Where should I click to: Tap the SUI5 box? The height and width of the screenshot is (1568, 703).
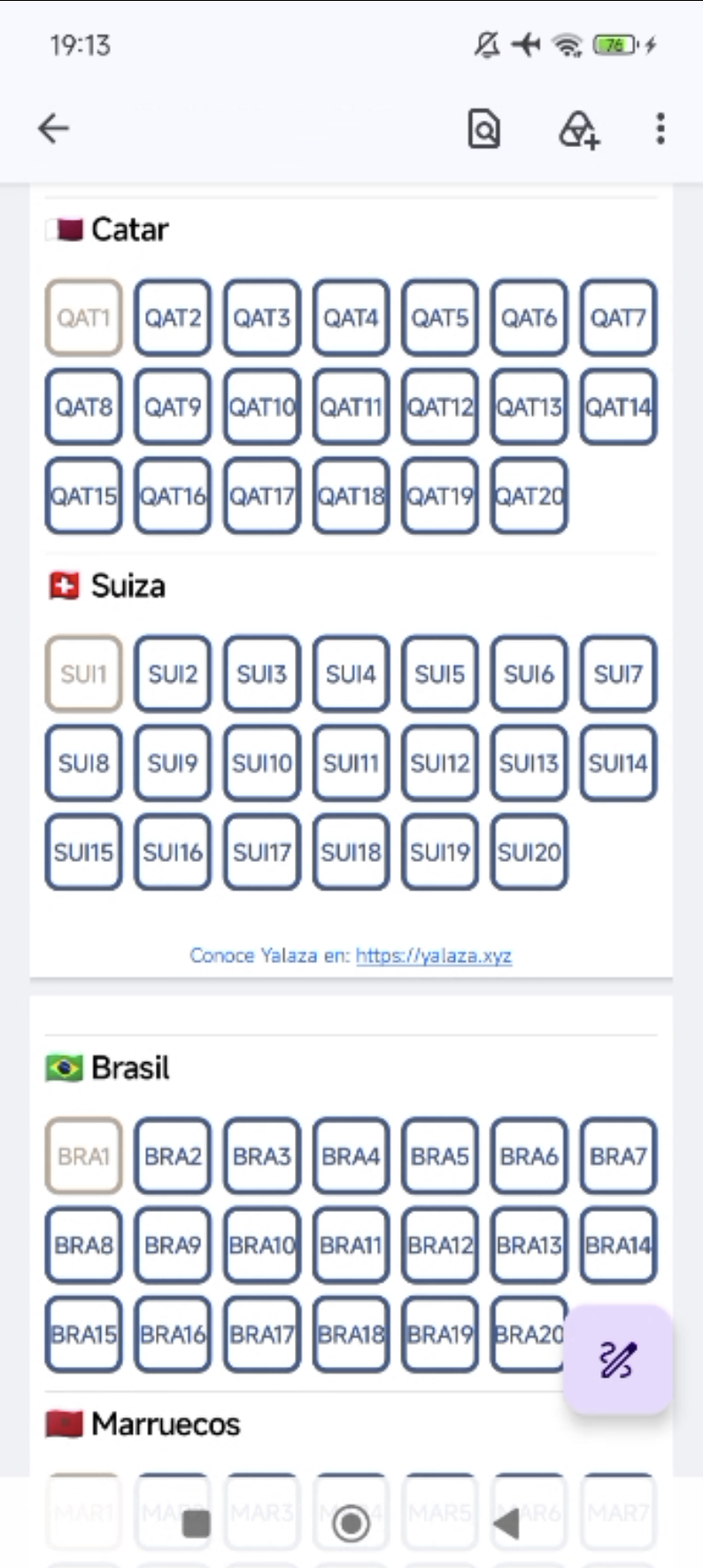point(440,673)
